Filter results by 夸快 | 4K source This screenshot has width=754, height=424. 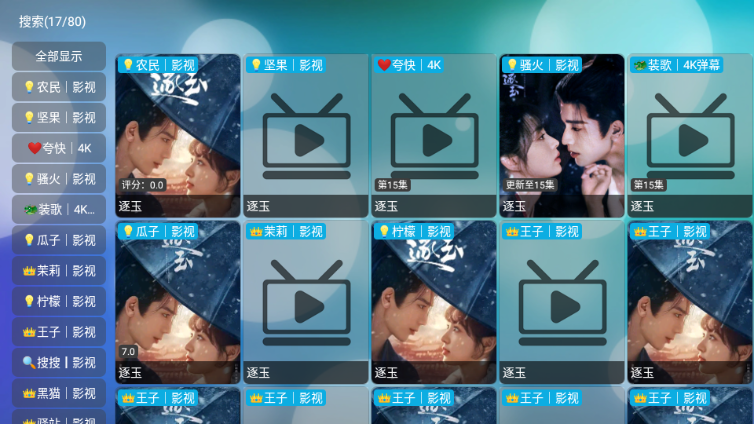tap(59, 148)
